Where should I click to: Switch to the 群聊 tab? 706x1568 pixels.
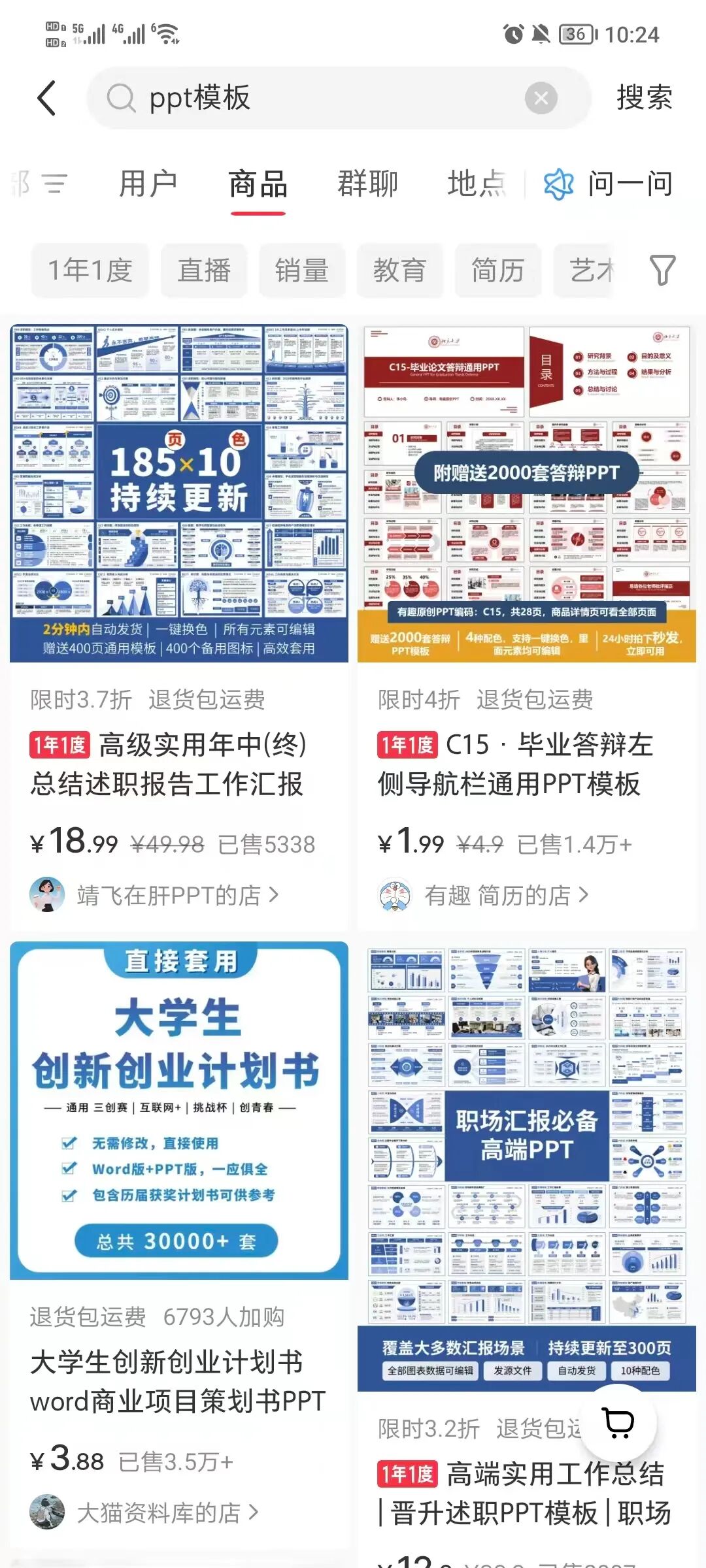367,184
